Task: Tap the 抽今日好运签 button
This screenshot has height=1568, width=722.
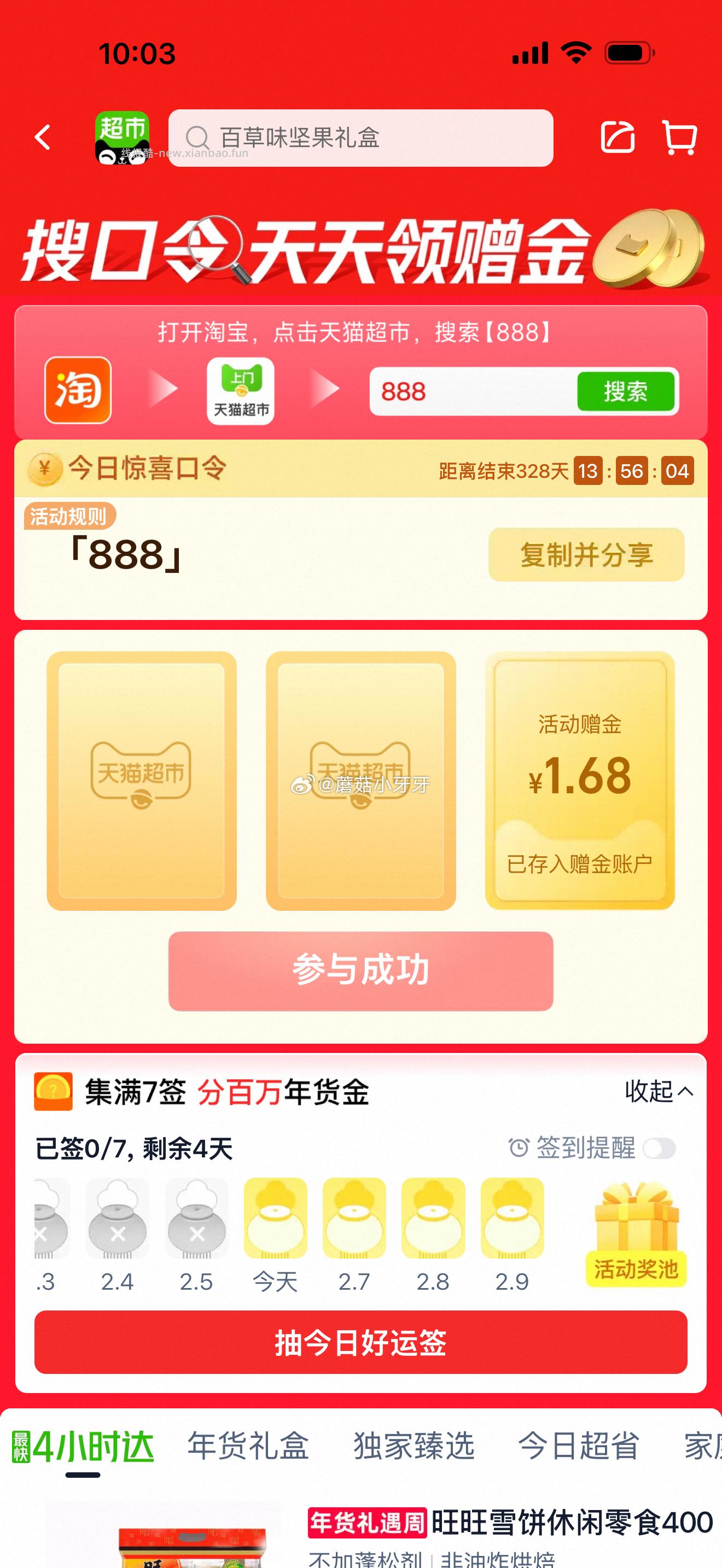Action: click(360, 1342)
